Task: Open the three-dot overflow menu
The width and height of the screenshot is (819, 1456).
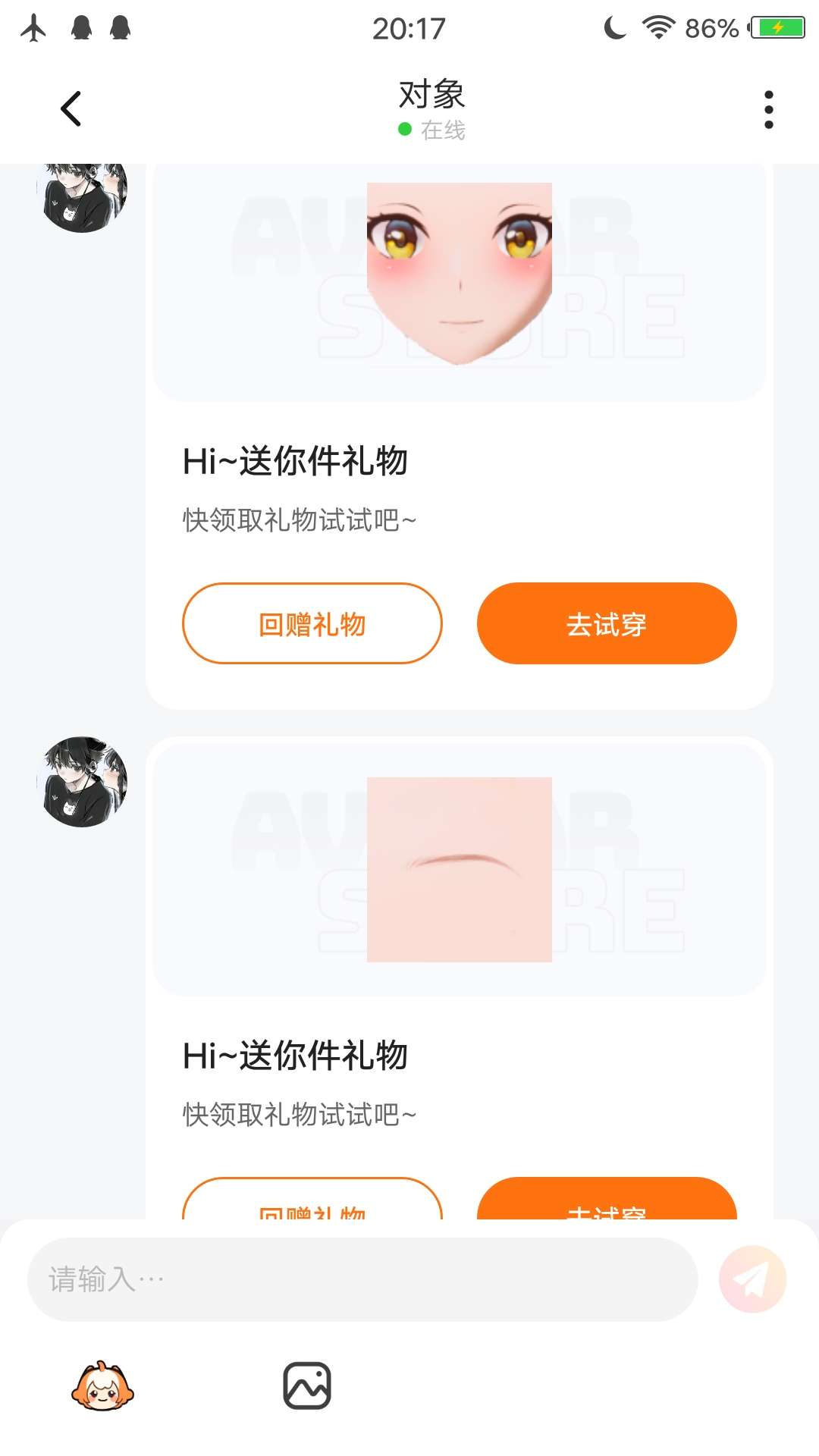Action: (768, 110)
